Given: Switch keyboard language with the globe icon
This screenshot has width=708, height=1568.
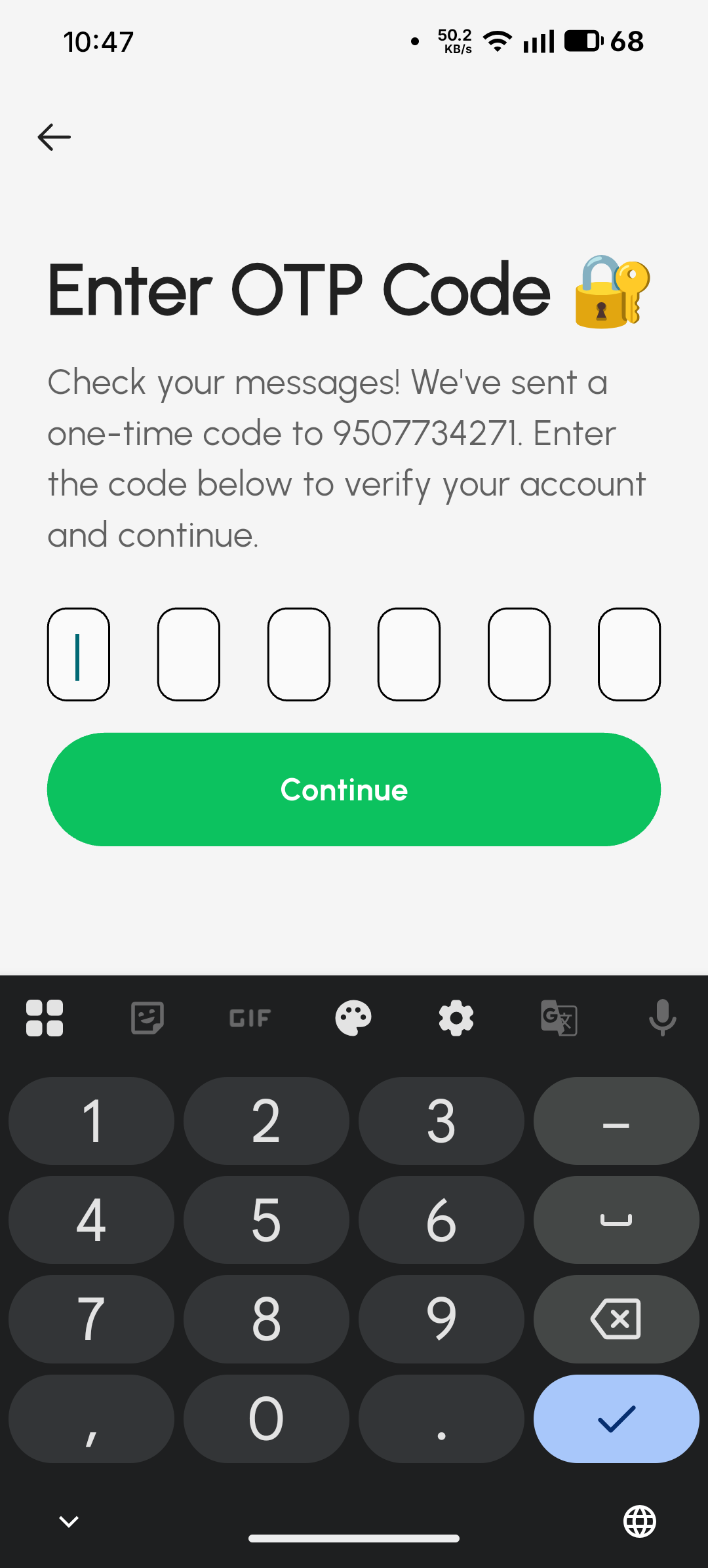Looking at the screenshot, I should 639,1521.
